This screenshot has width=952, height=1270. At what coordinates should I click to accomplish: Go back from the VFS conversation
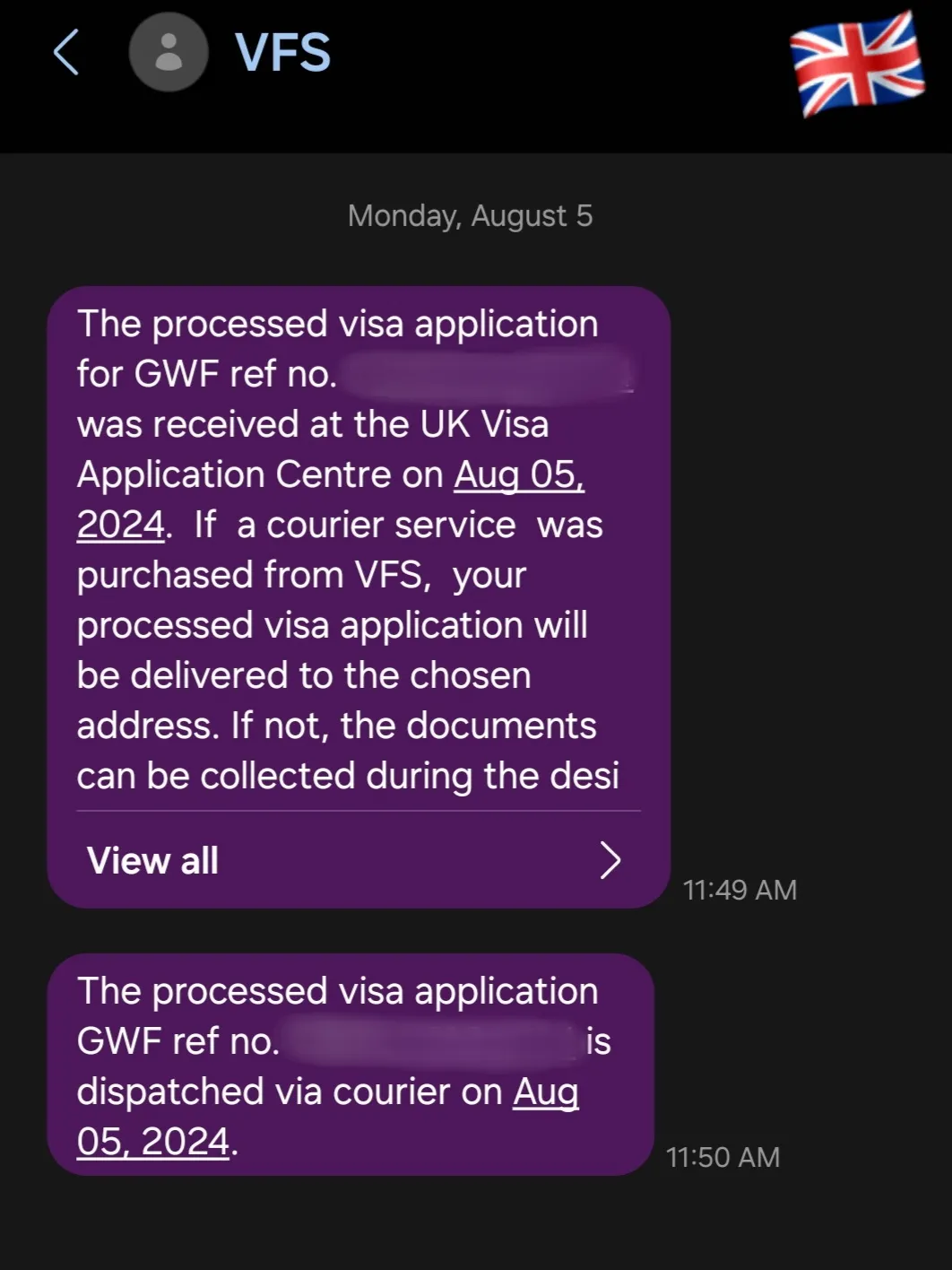pyautogui.click(x=66, y=52)
